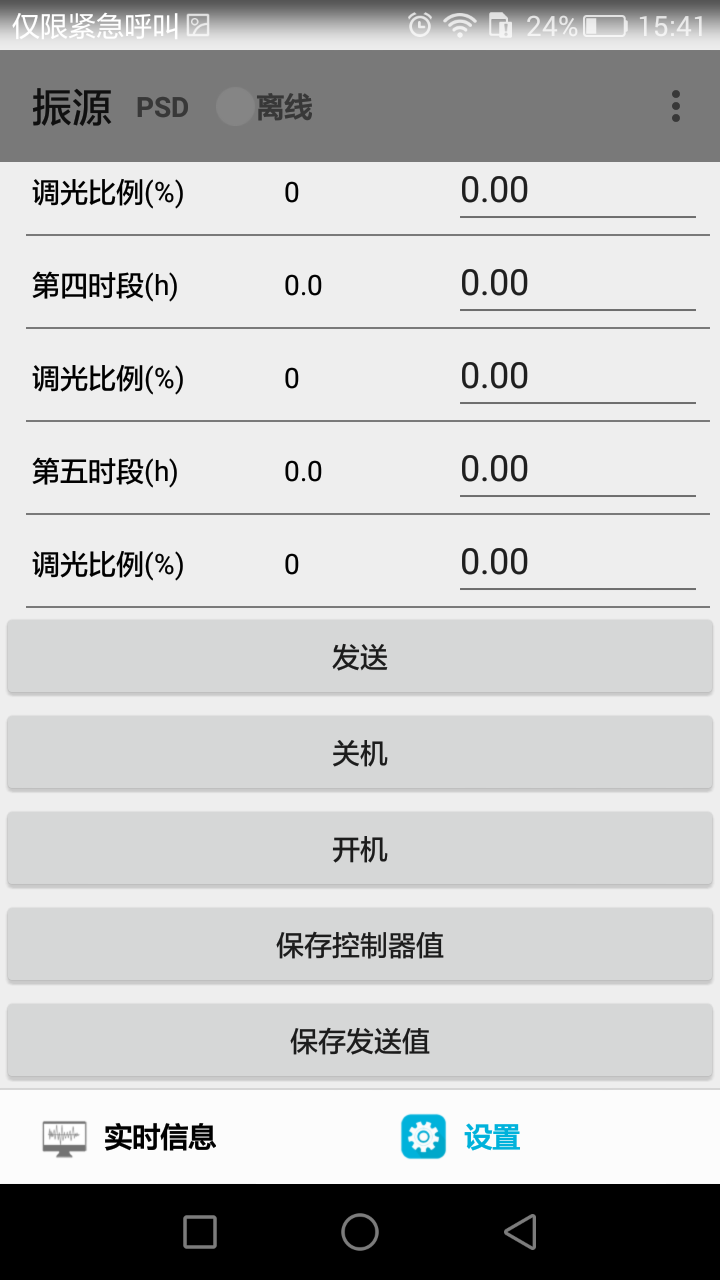
Task: Go to the home screen
Action: pyautogui.click(x=360, y=1232)
